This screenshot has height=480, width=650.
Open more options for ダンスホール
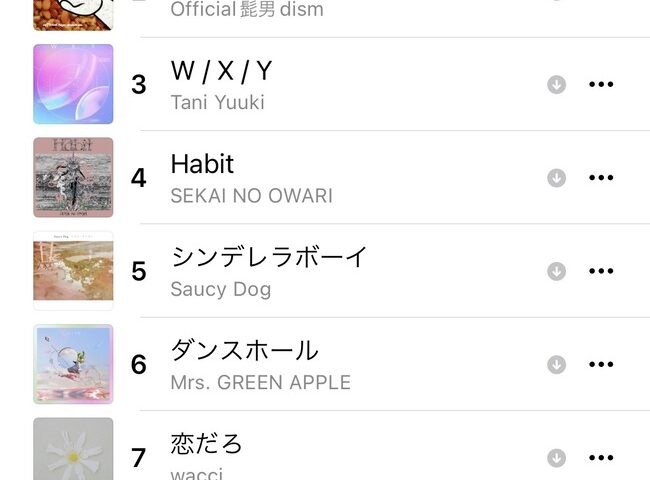(x=601, y=364)
